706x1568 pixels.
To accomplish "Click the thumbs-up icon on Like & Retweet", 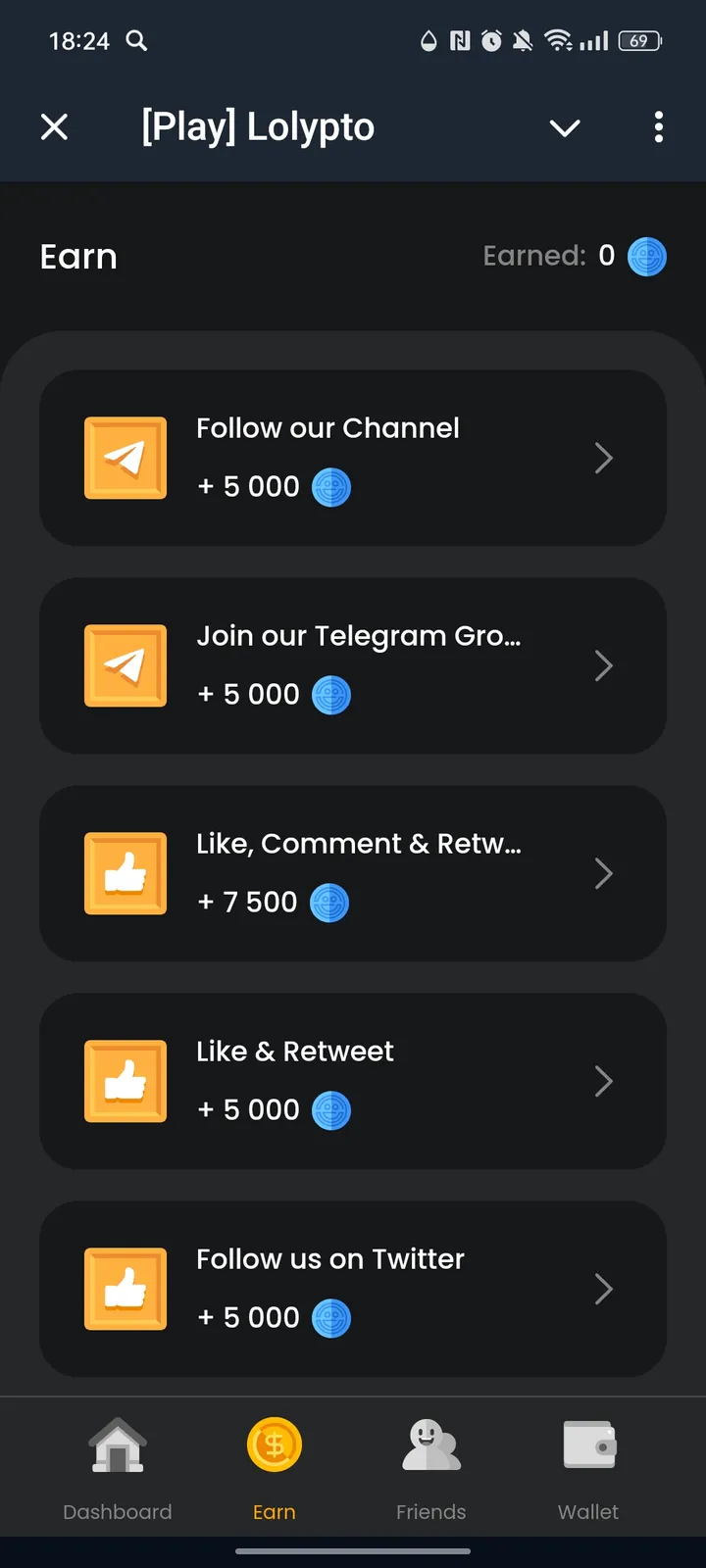I will click(126, 1081).
